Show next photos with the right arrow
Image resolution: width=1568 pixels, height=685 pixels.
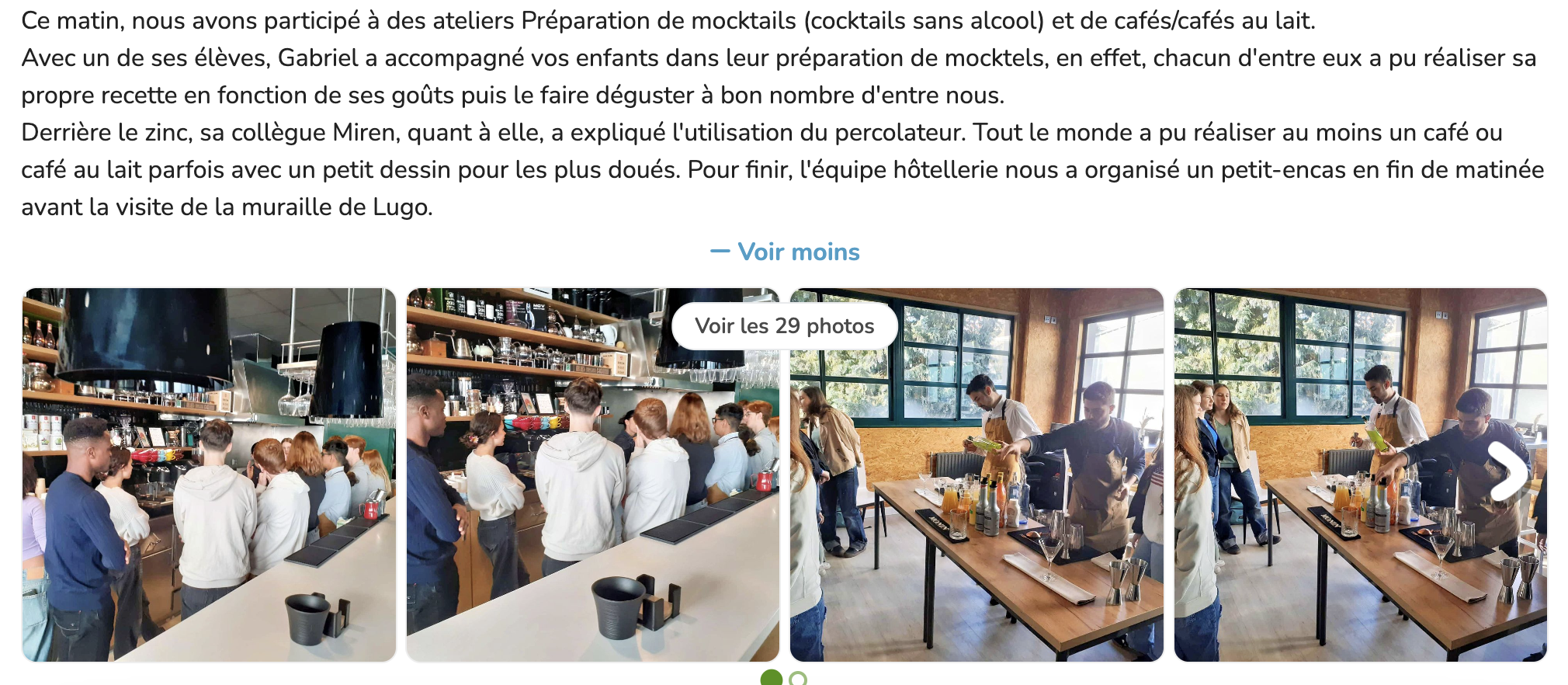(x=1510, y=471)
